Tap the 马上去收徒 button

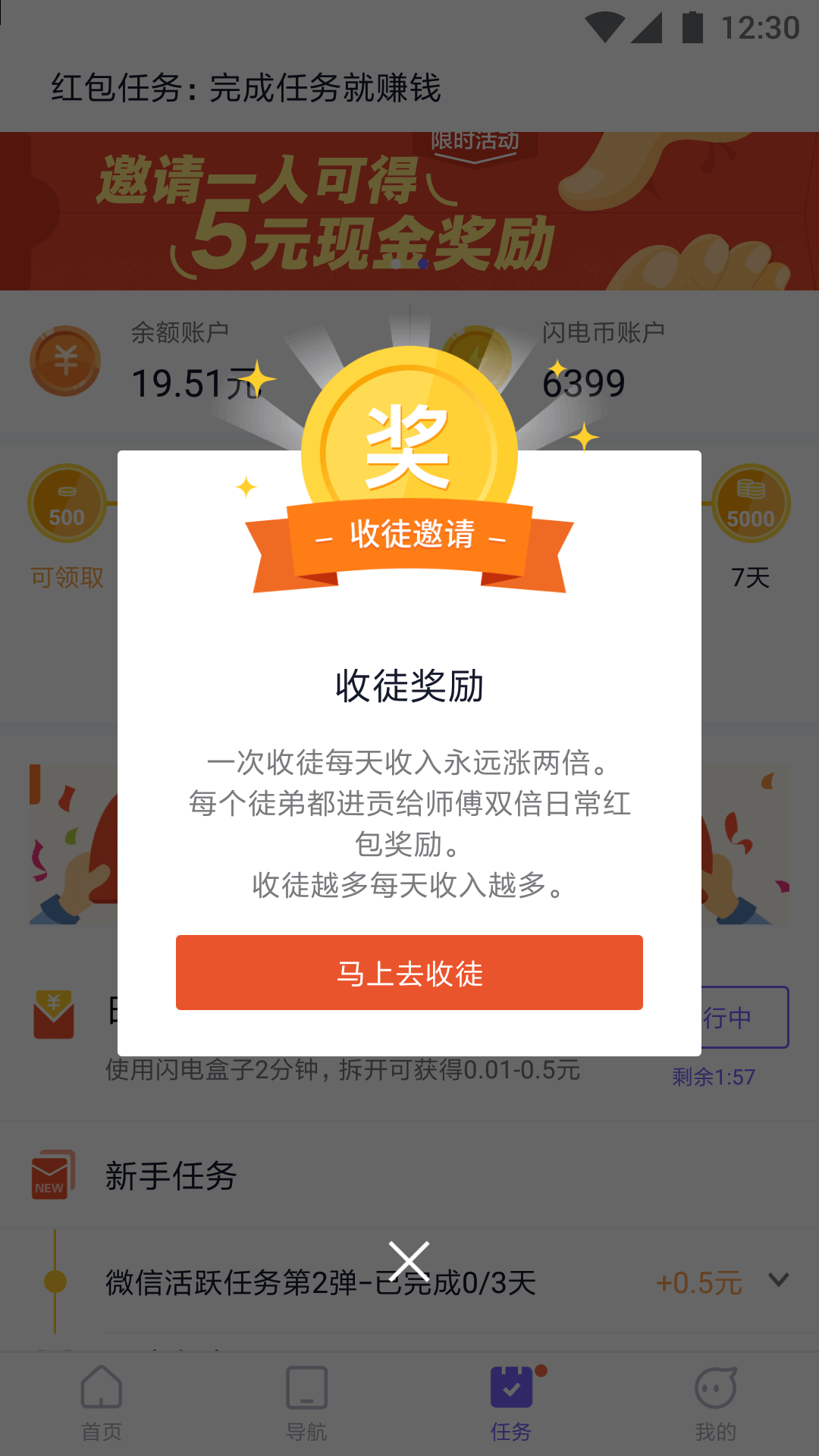click(x=409, y=972)
